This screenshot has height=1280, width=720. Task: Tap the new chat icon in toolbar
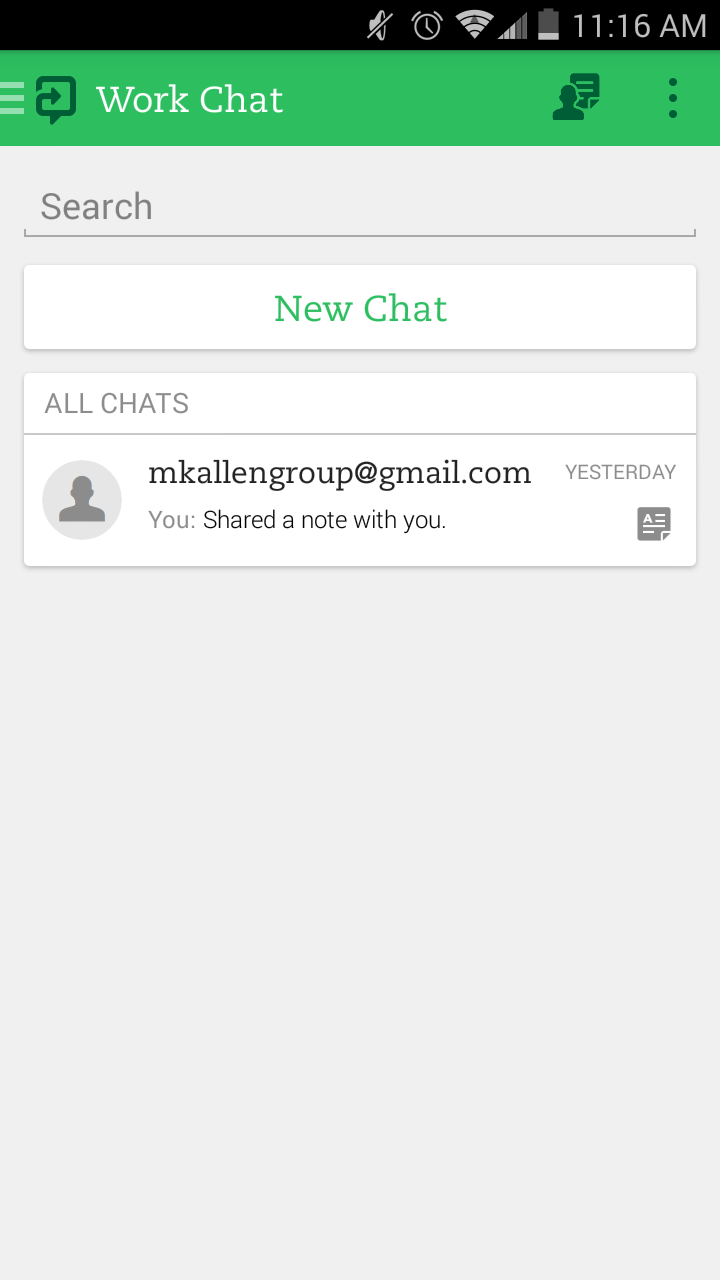pyautogui.click(x=576, y=98)
